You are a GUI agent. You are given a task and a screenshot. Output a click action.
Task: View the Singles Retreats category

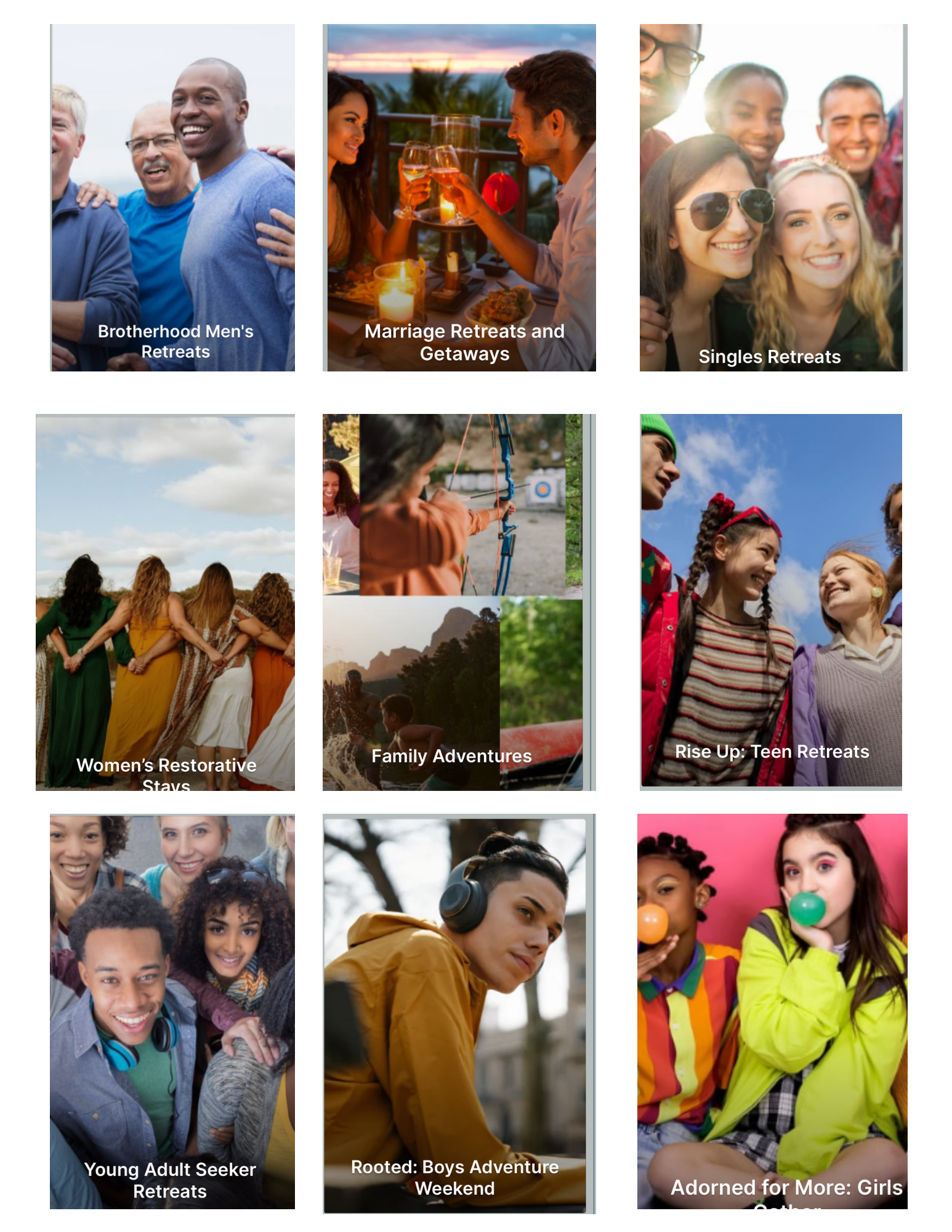pyautogui.click(x=772, y=197)
